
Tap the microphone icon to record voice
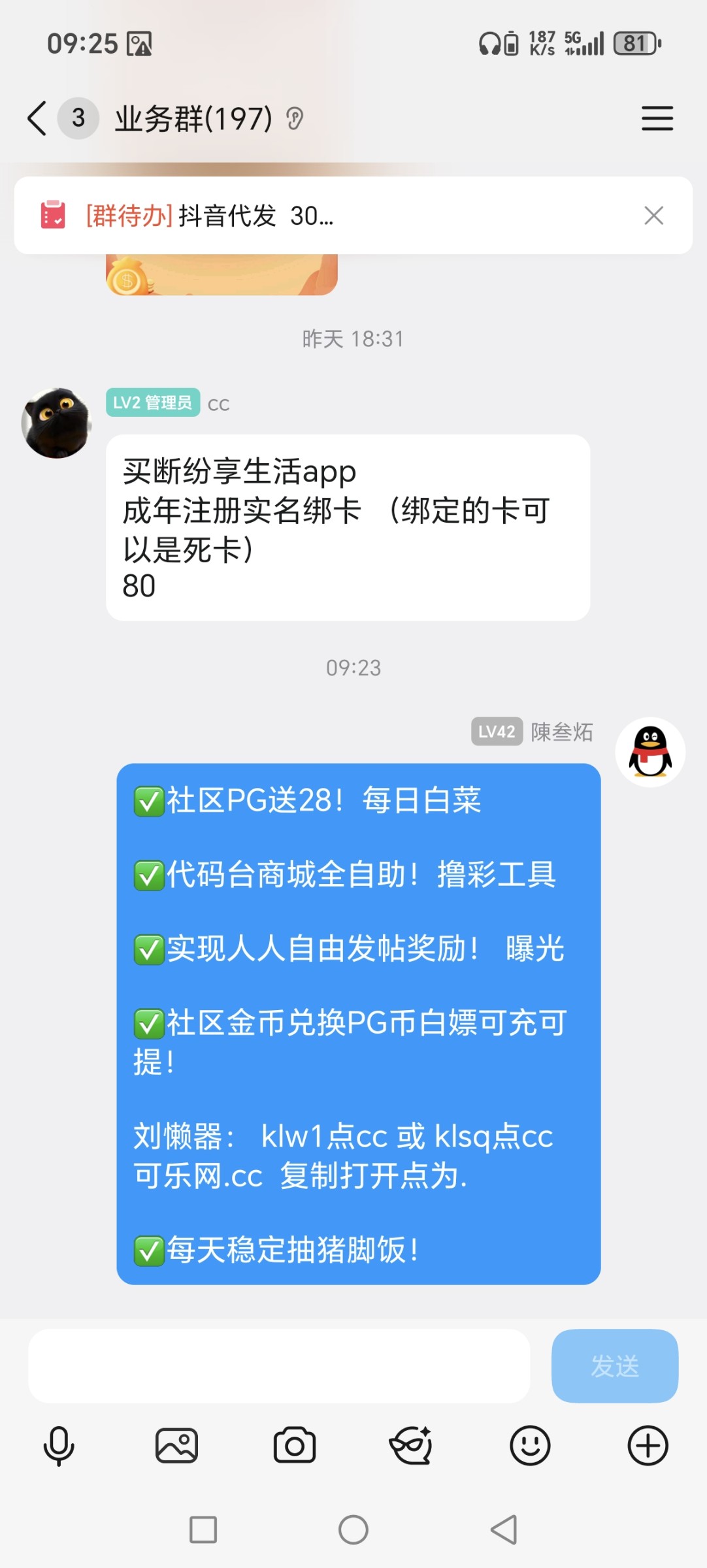tap(58, 1445)
